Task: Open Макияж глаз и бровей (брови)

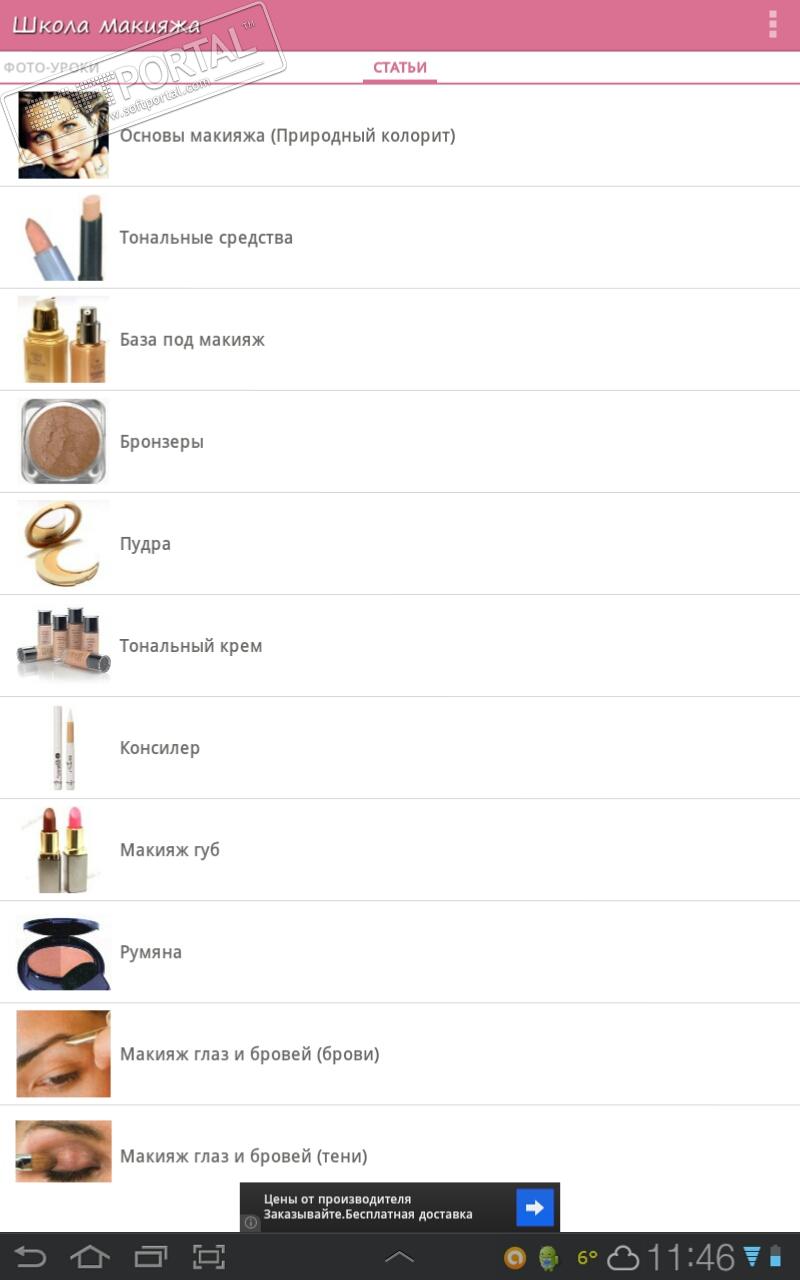Action: [249, 1054]
